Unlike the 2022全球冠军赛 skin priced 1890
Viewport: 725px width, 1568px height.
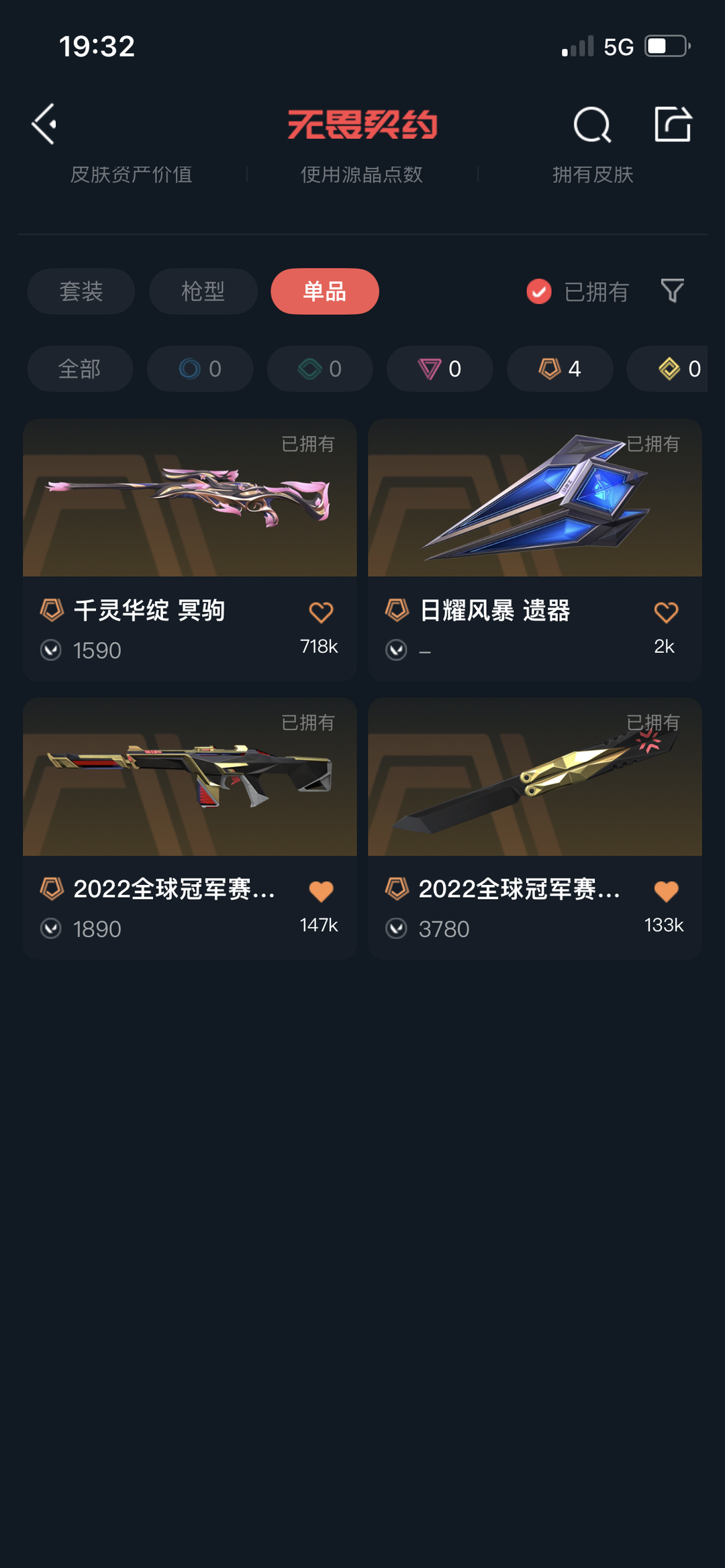click(321, 891)
